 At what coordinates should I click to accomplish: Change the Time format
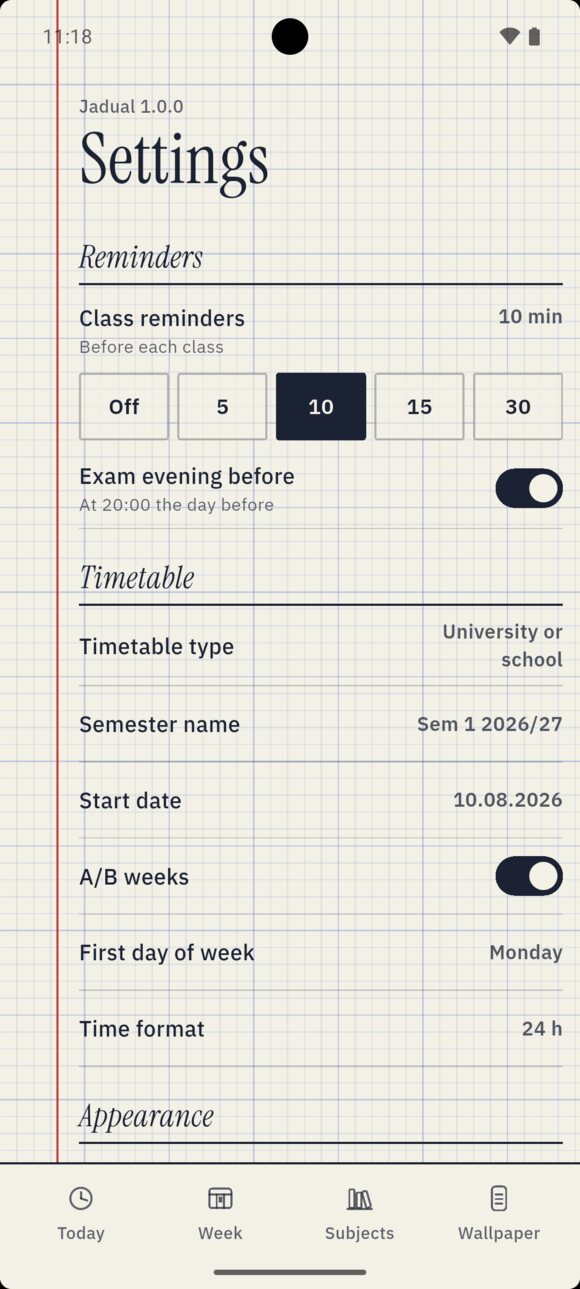(321, 1028)
